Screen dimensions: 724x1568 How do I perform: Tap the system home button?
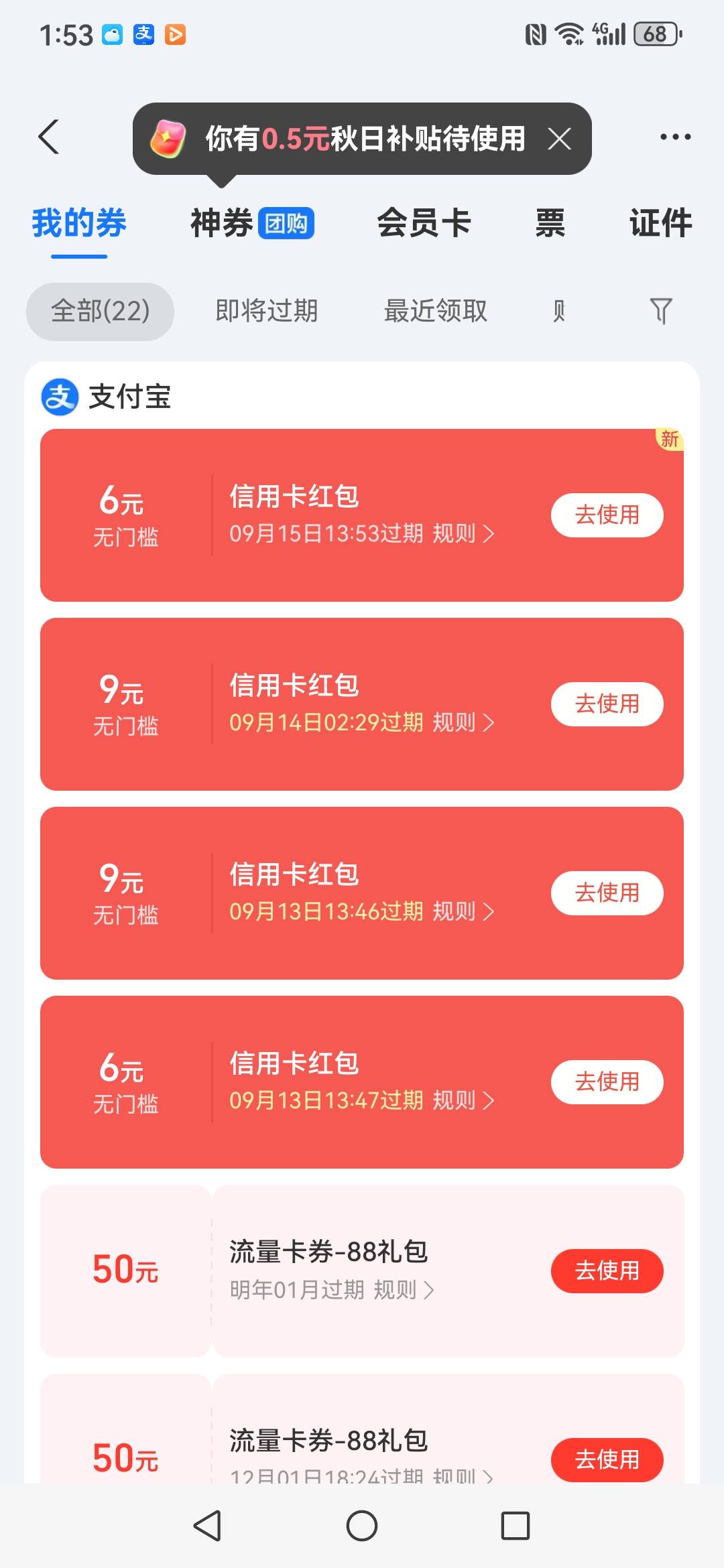tap(362, 1526)
